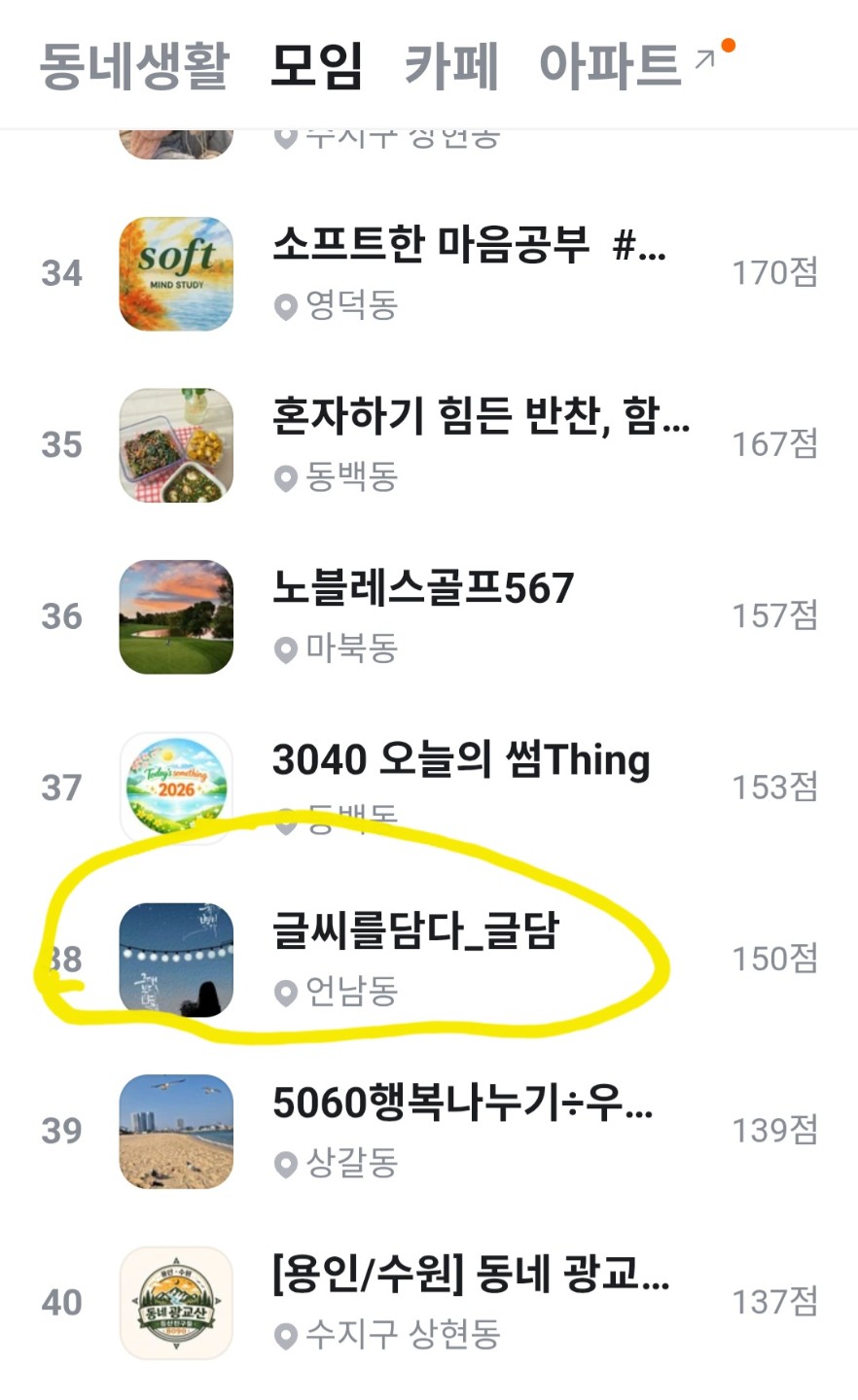Image resolution: width=858 pixels, height=1400 pixels.
Task: Select the 모임 tab
Action: (316, 66)
